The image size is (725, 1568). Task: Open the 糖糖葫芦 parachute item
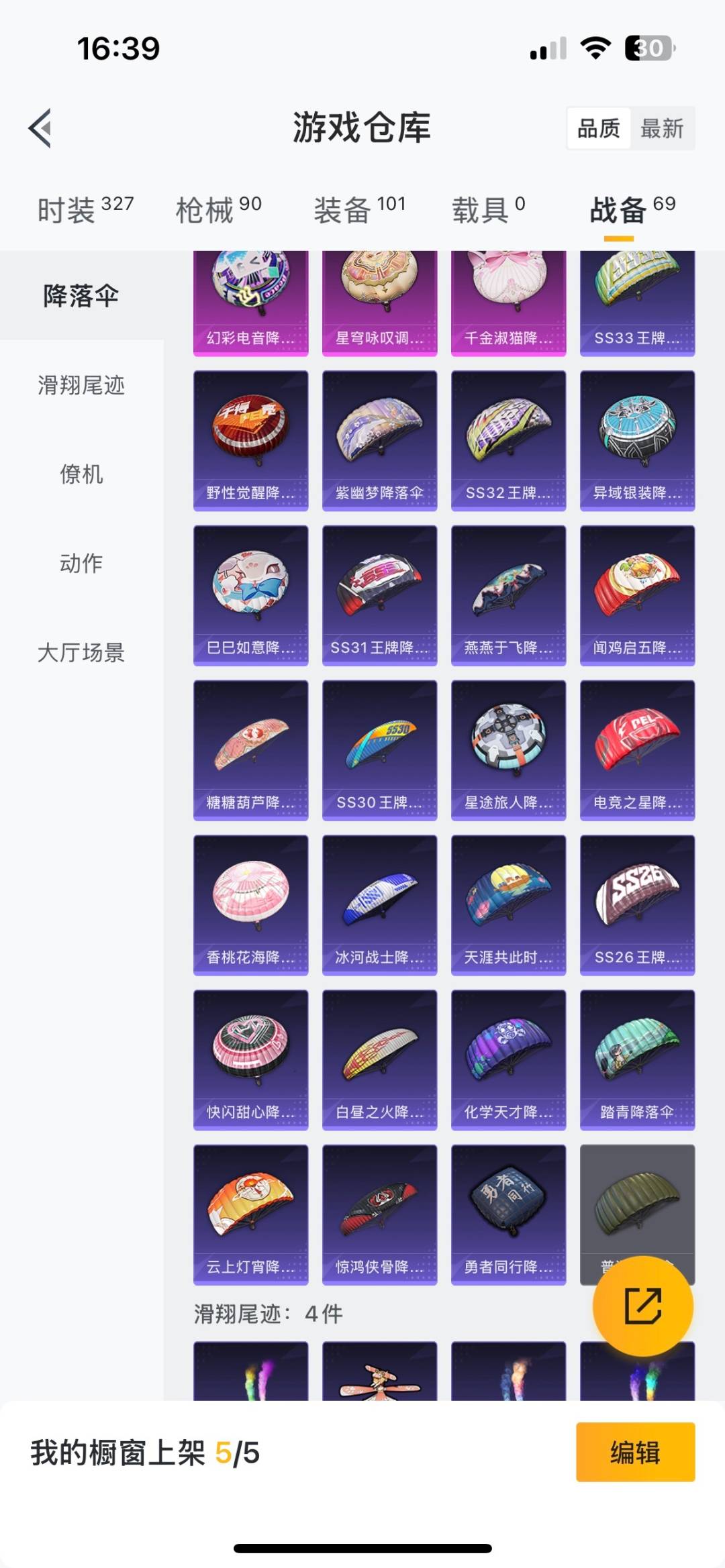tap(250, 750)
